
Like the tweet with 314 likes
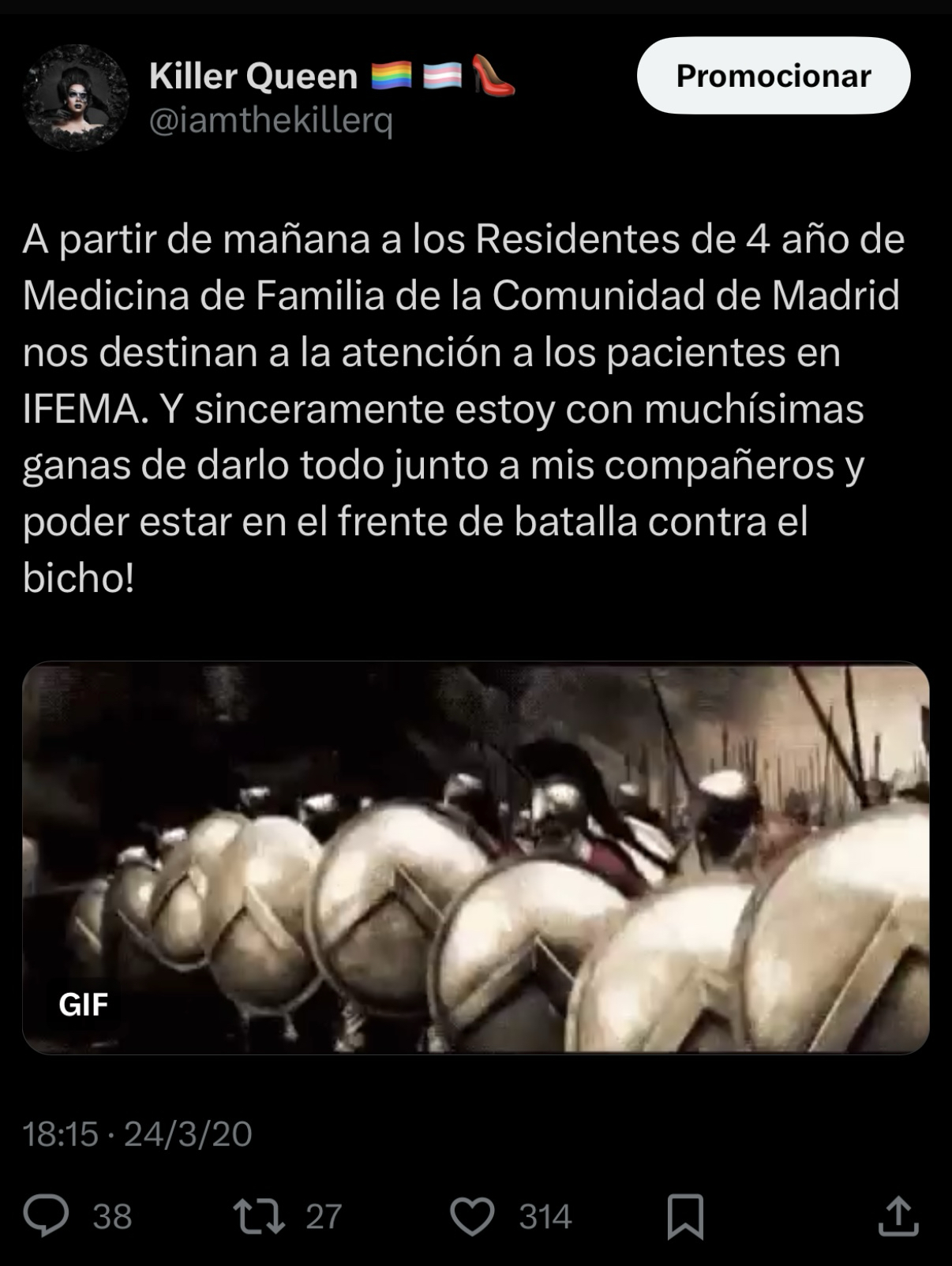coord(472,1215)
